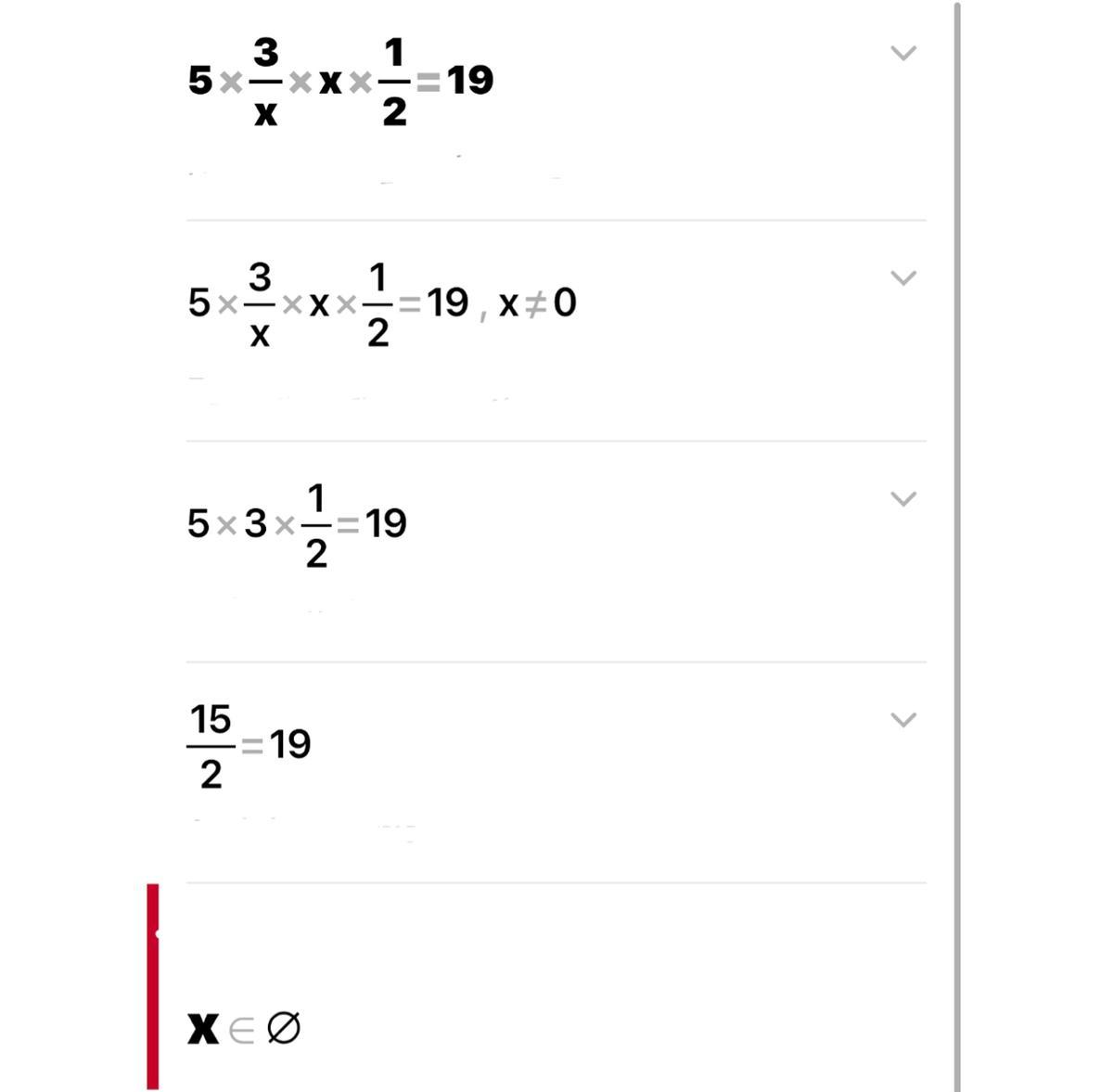Image resolution: width=1113 pixels, height=1092 pixels.
Task: Expand the step showing x≠0 condition
Action: point(902,277)
